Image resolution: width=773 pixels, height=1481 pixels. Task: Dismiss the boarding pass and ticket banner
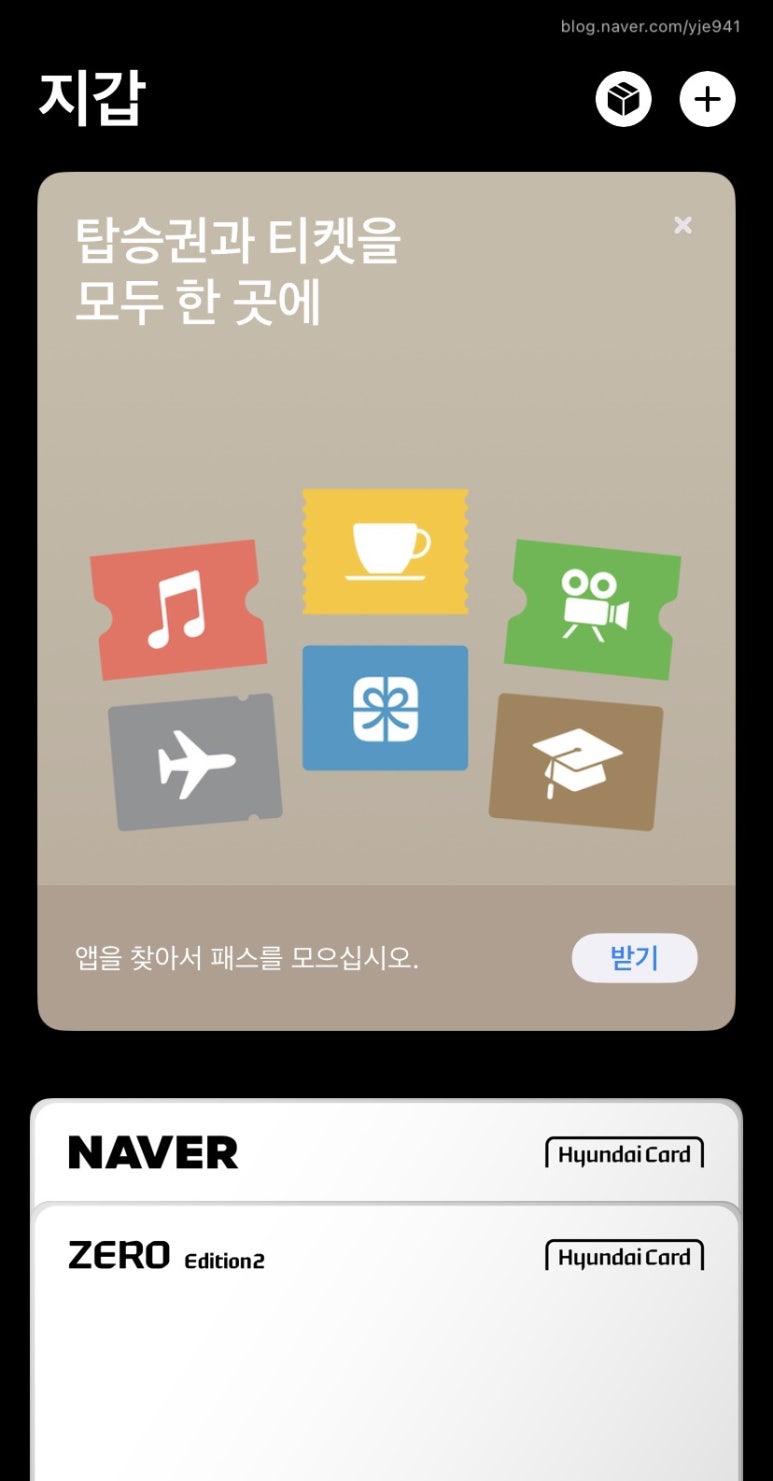click(x=683, y=225)
